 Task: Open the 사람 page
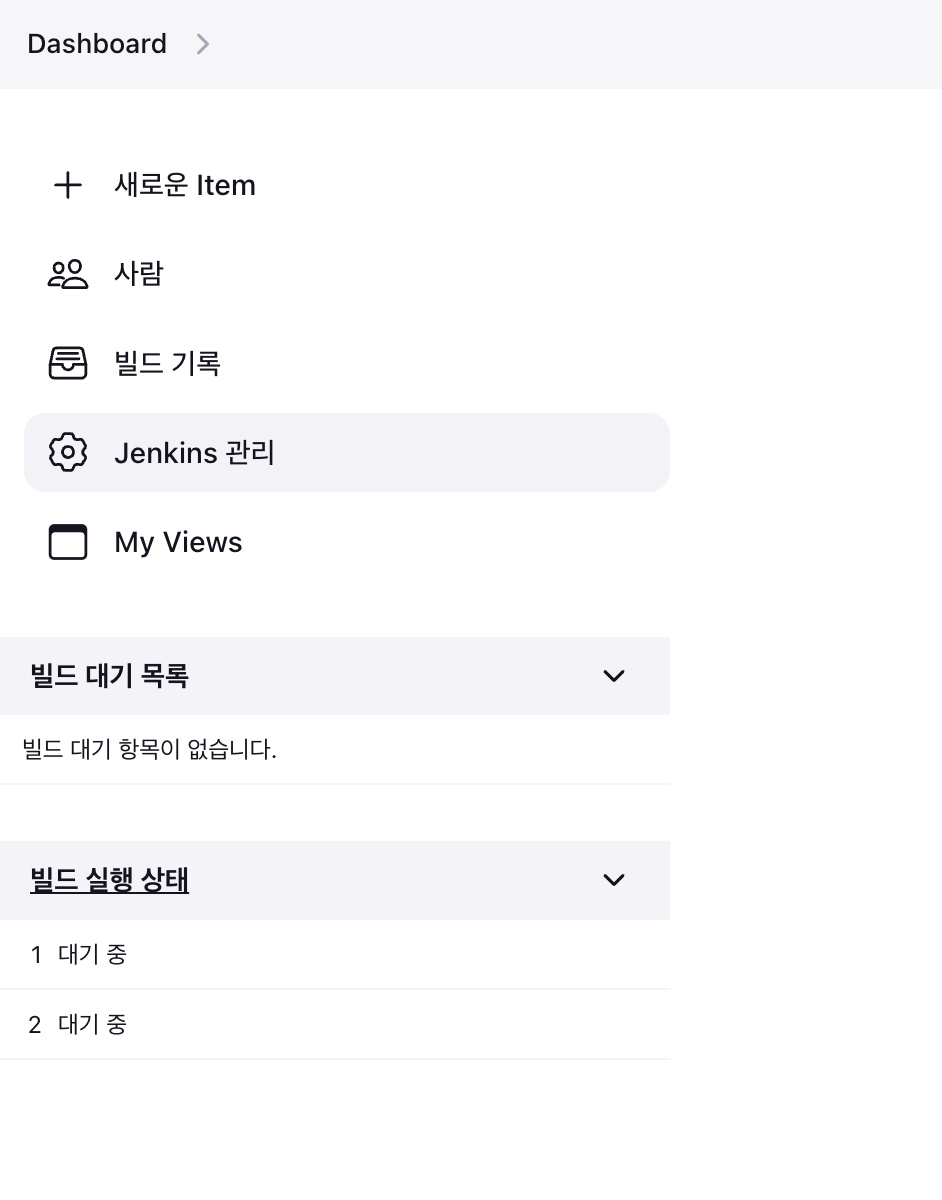[x=138, y=274]
